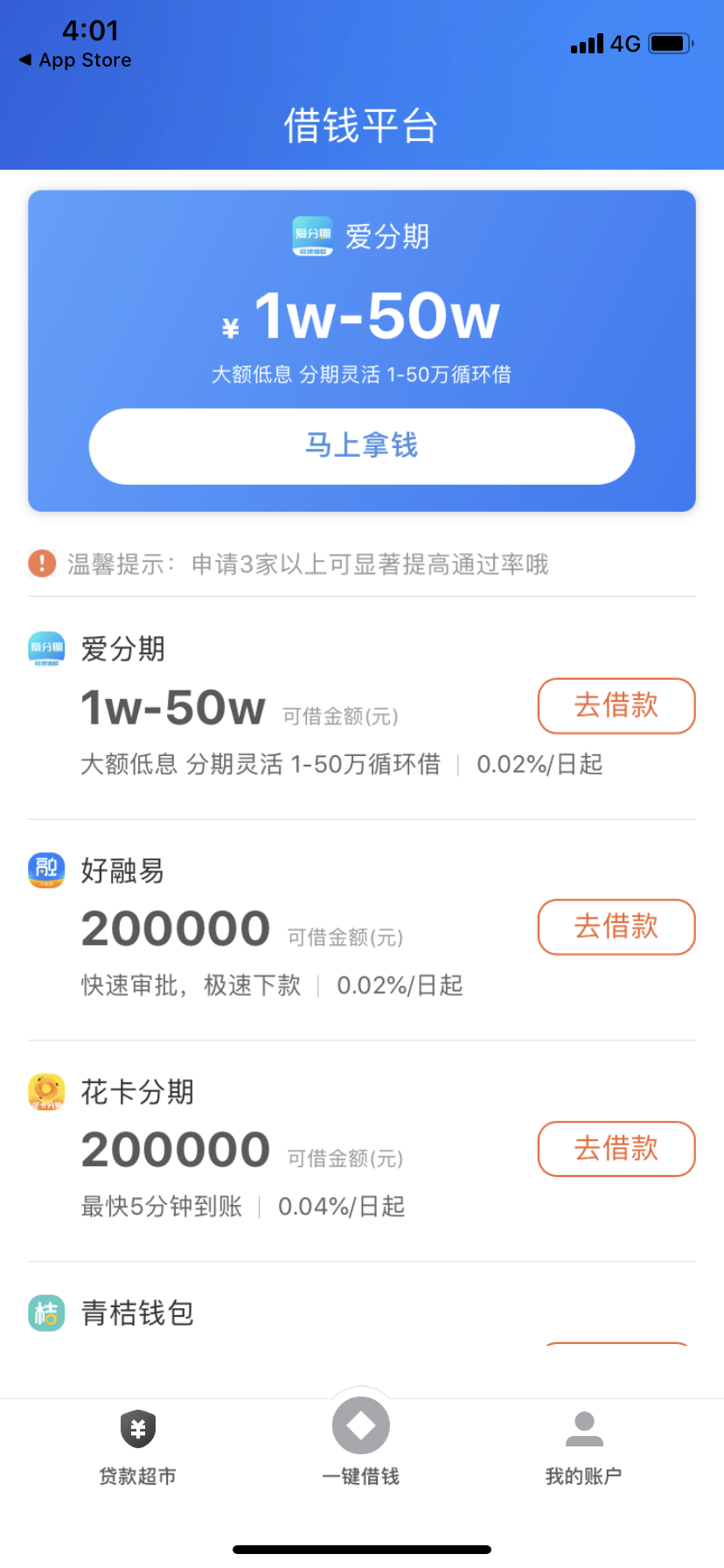Click 去借款 for 爱分期
Image resolution: width=724 pixels, height=1568 pixels.
(616, 706)
